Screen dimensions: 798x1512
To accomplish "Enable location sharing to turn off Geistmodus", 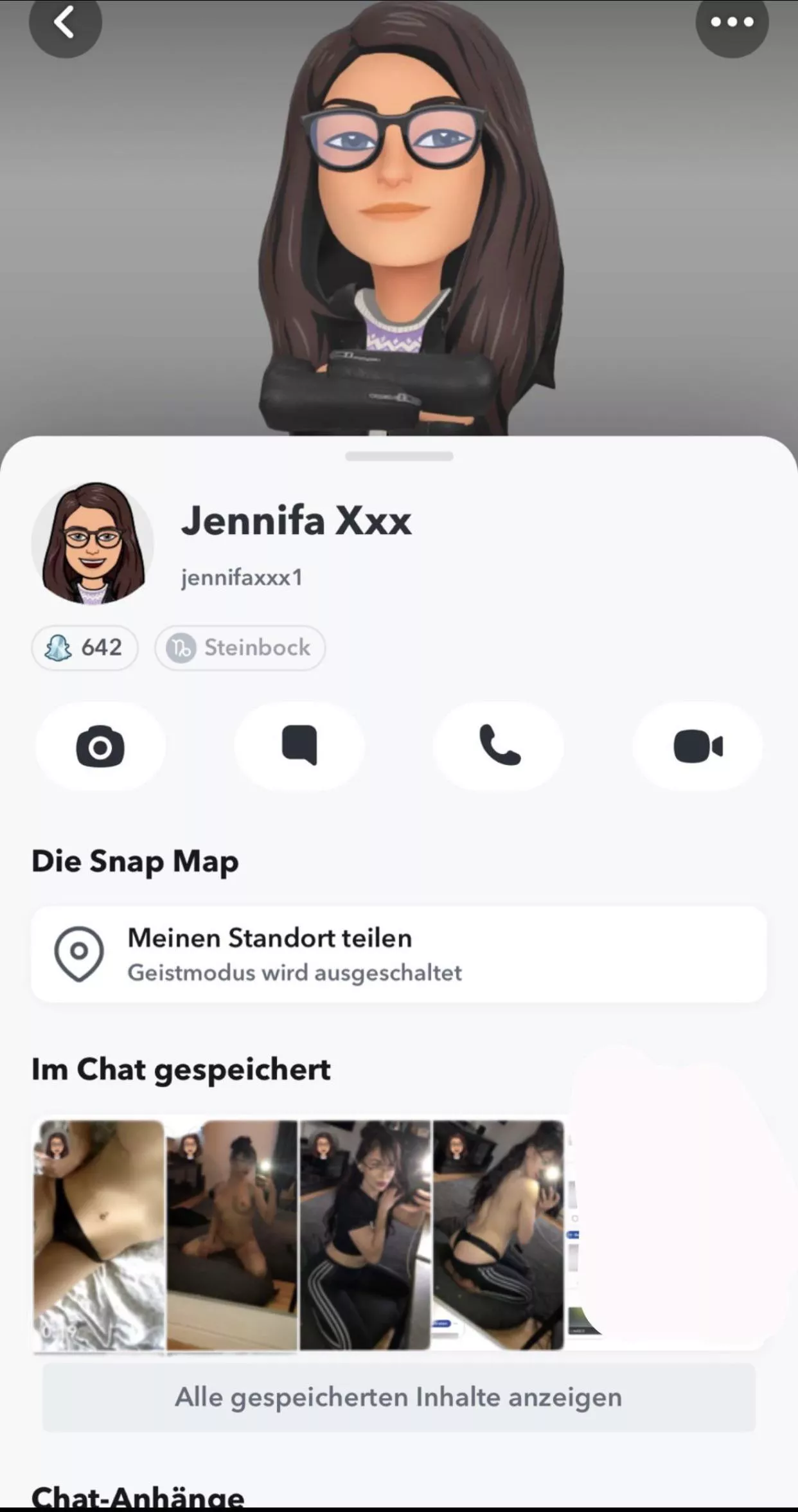I will pyautogui.click(x=398, y=954).
